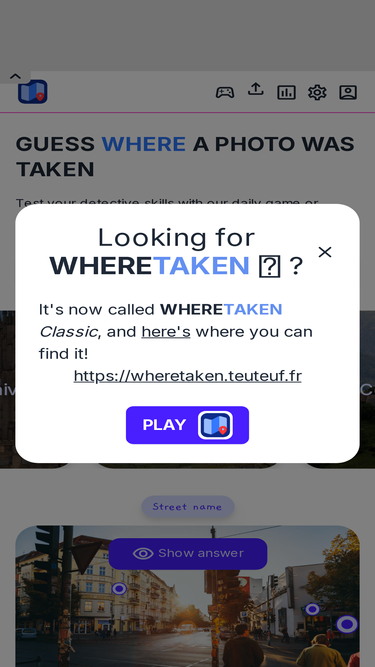The width and height of the screenshot is (375, 667).
Task: Open the game controller icon
Action: tap(225, 92)
